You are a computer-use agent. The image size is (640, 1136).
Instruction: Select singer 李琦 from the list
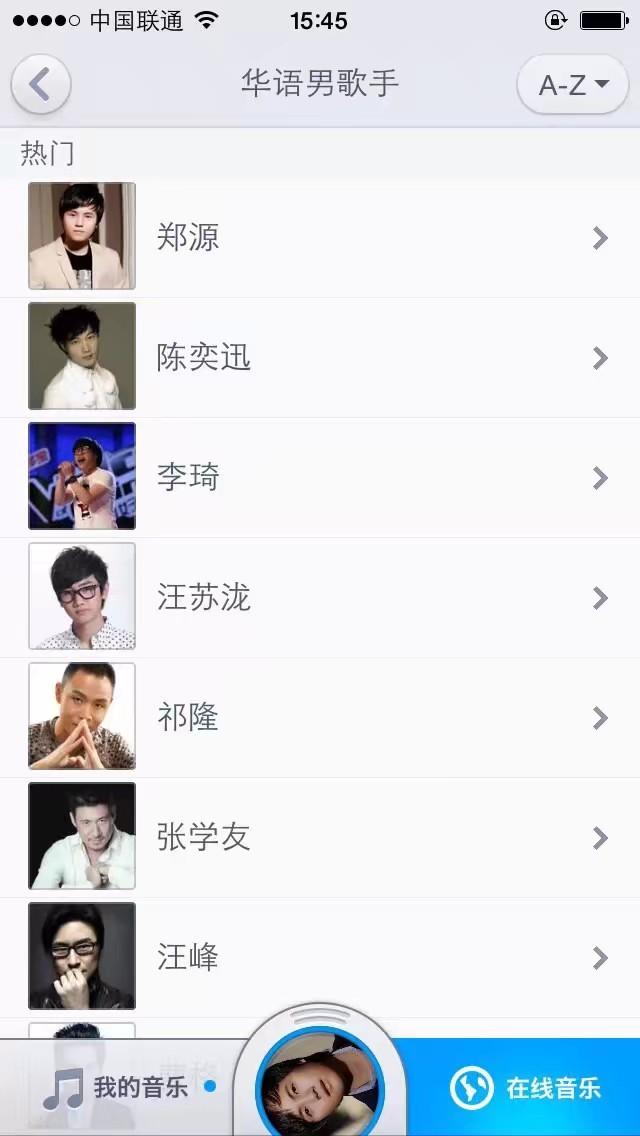click(x=320, y=477)
